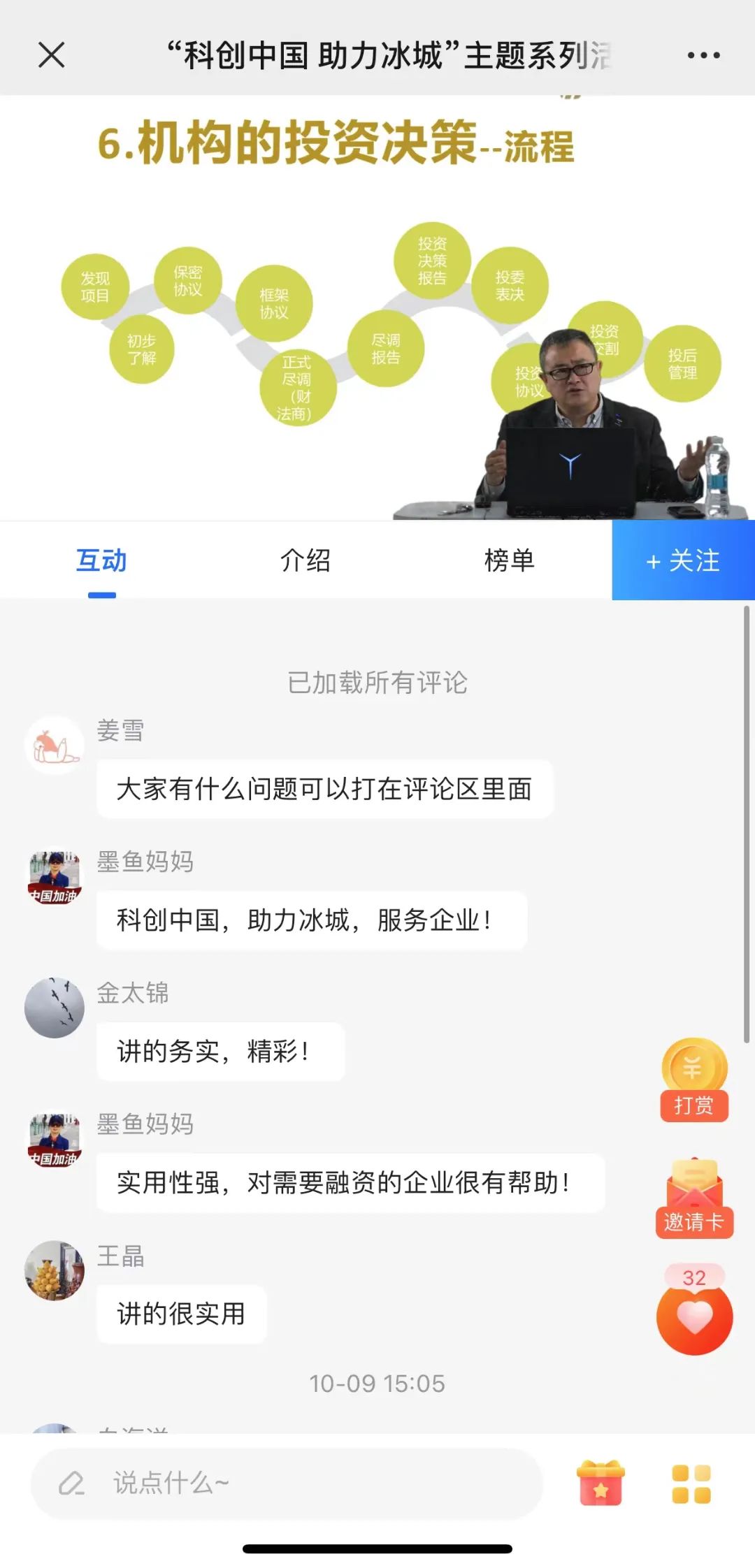Select the 互动 tab
Screen dimensions: 755x1568
click(102, 560)
